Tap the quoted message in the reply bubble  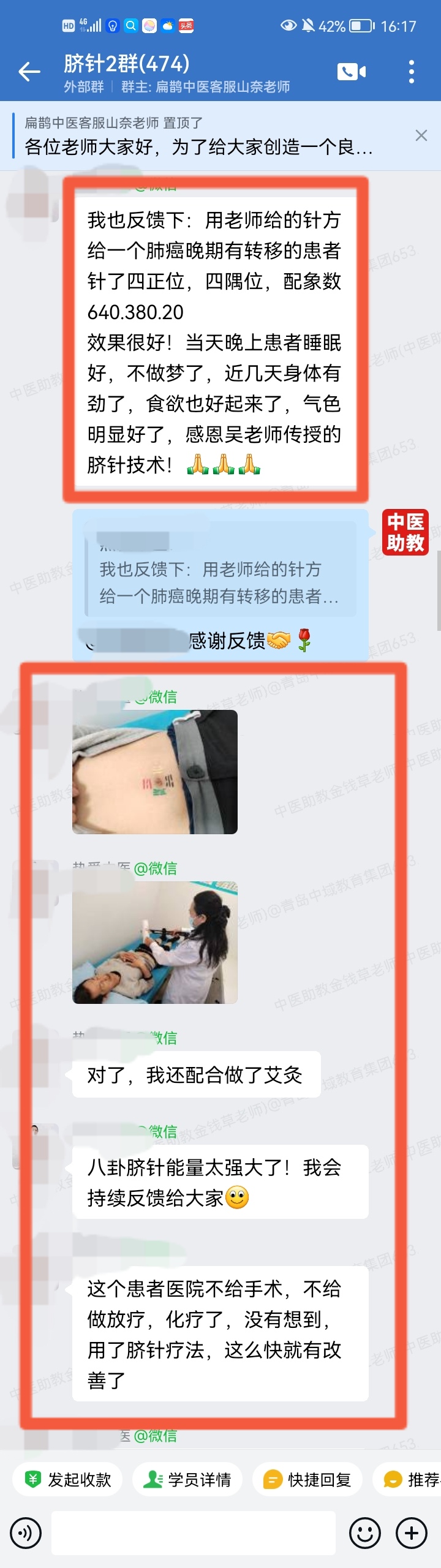click(x=219, y=582)
